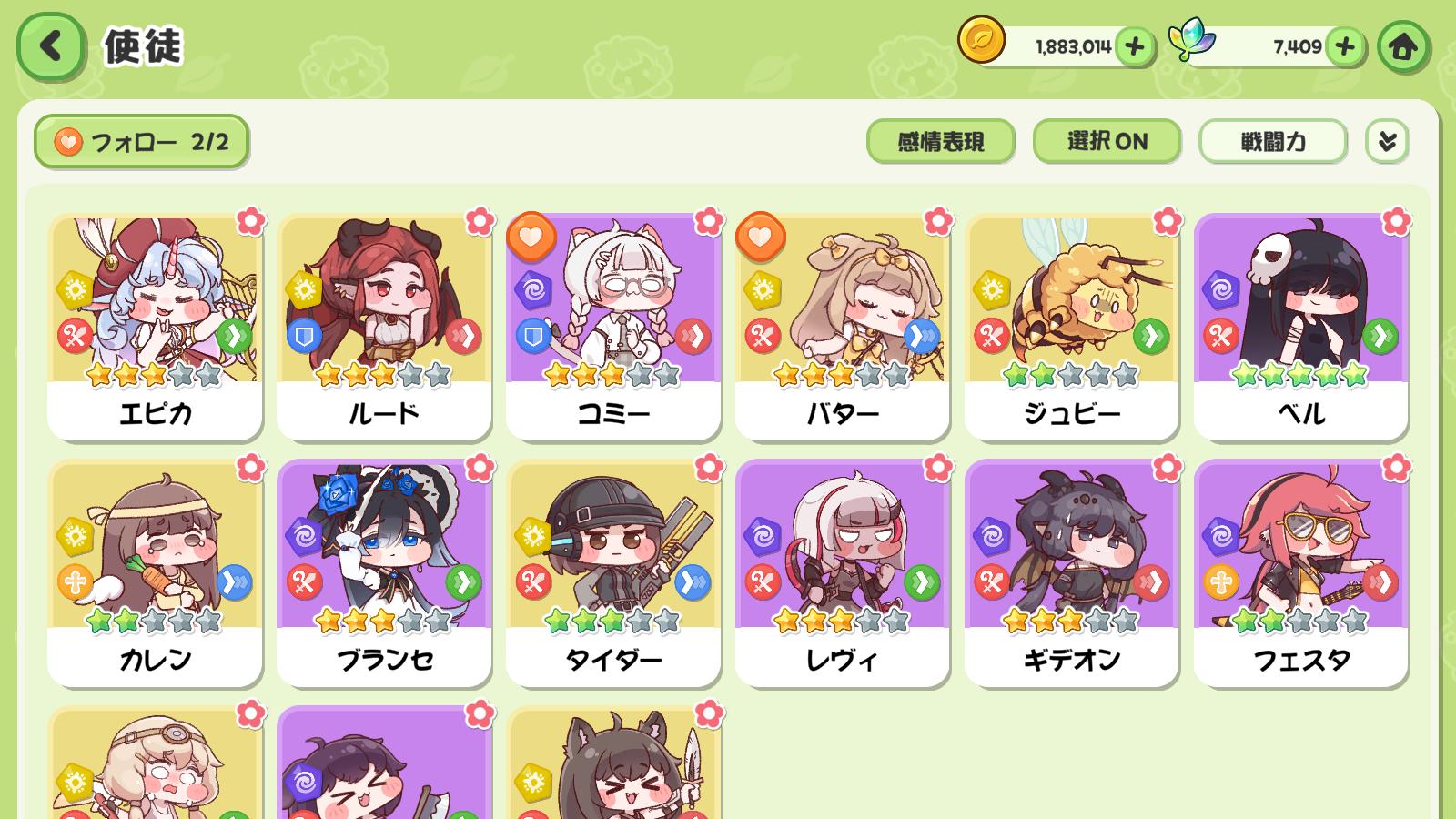Sort by 戦闘力

[1272, 142]
